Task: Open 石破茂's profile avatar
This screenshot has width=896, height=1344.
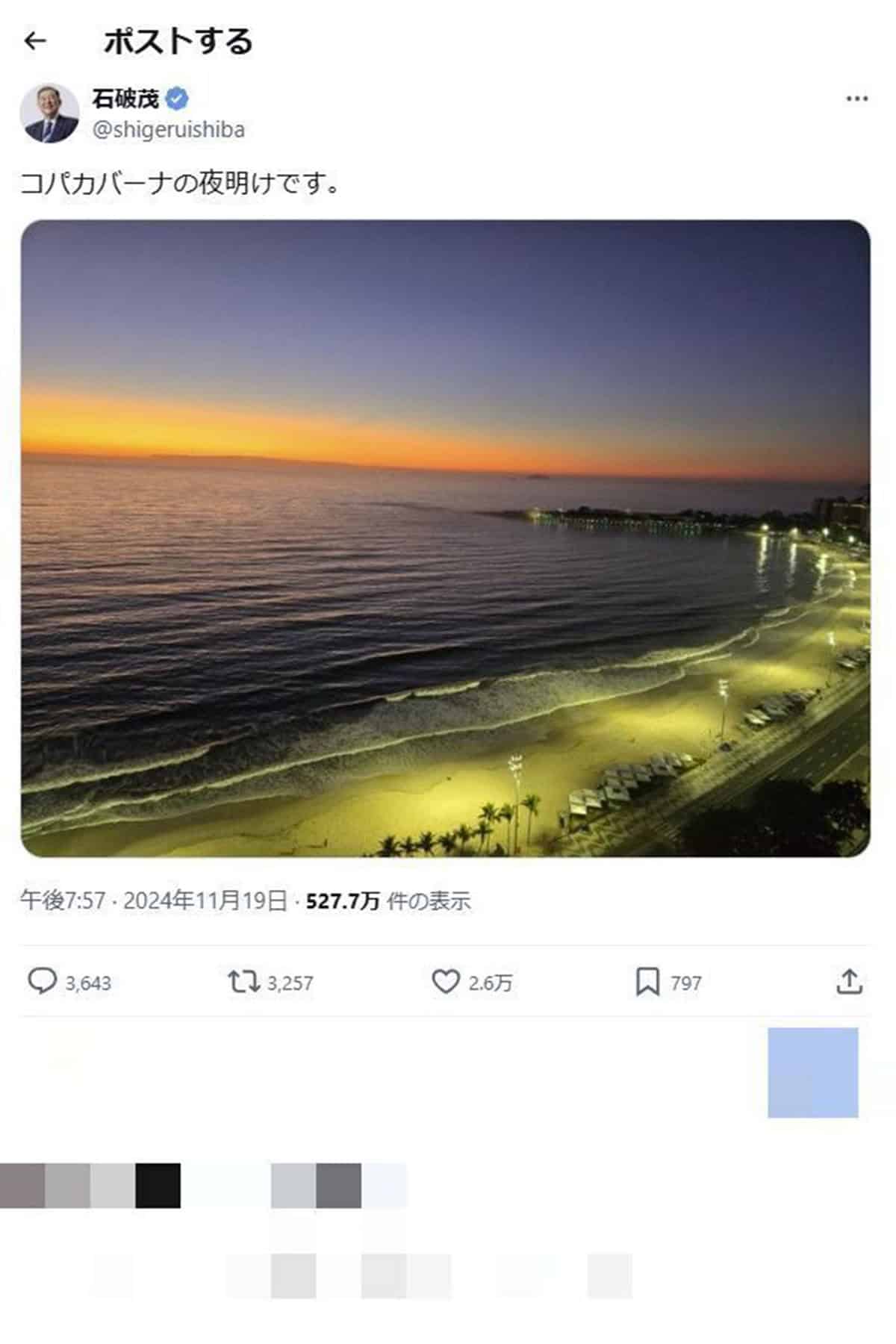Action: tap(49, 113)
